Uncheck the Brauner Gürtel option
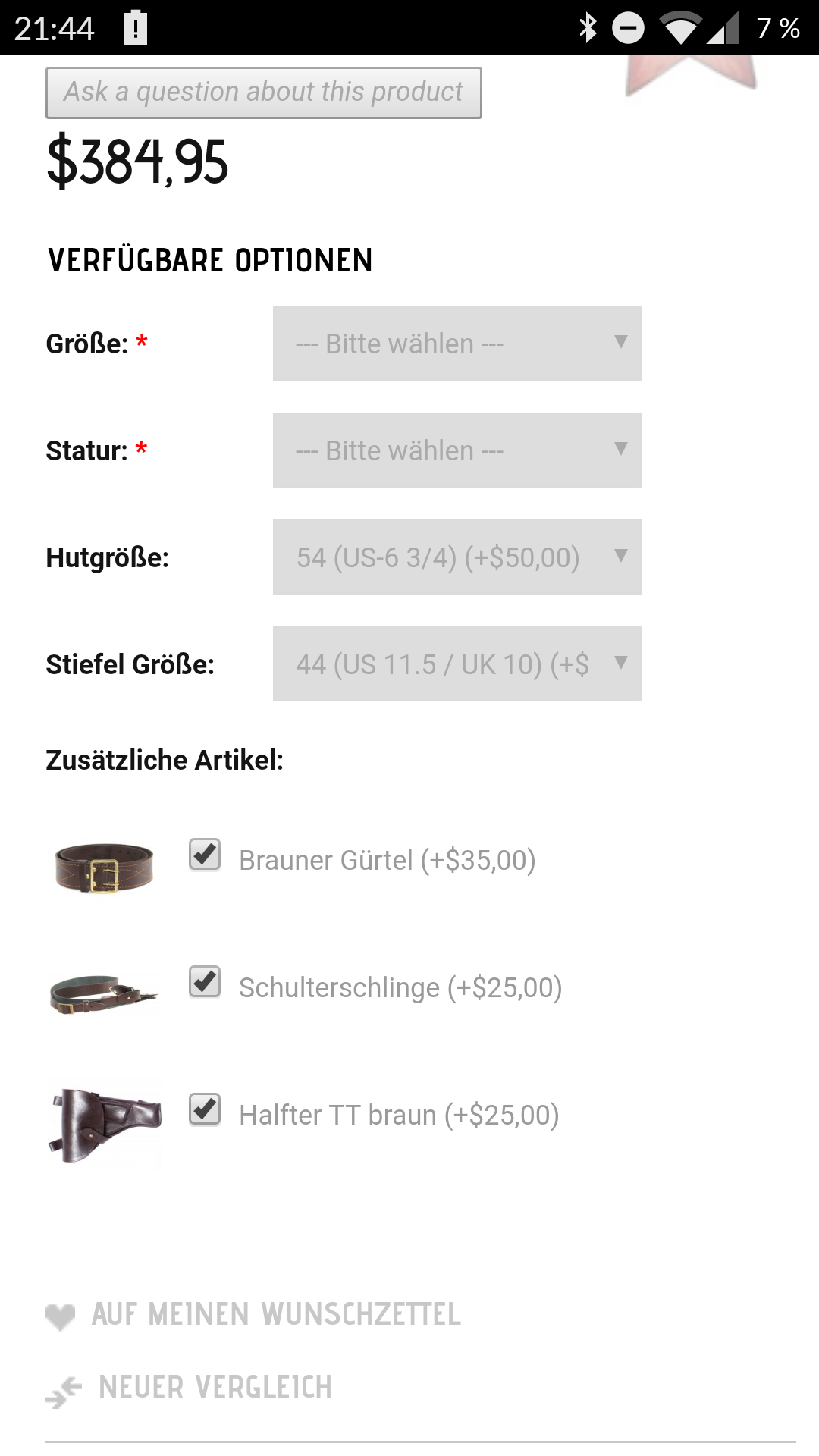 tap(205, 855)
